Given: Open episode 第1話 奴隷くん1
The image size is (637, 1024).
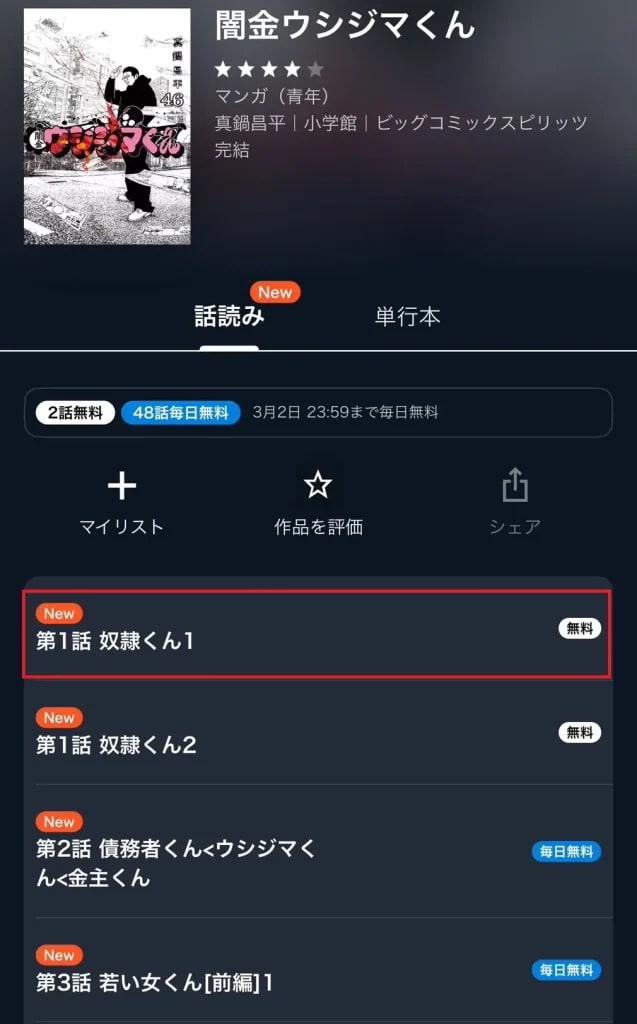Looking at the screenshot, I should click(316, 633).
